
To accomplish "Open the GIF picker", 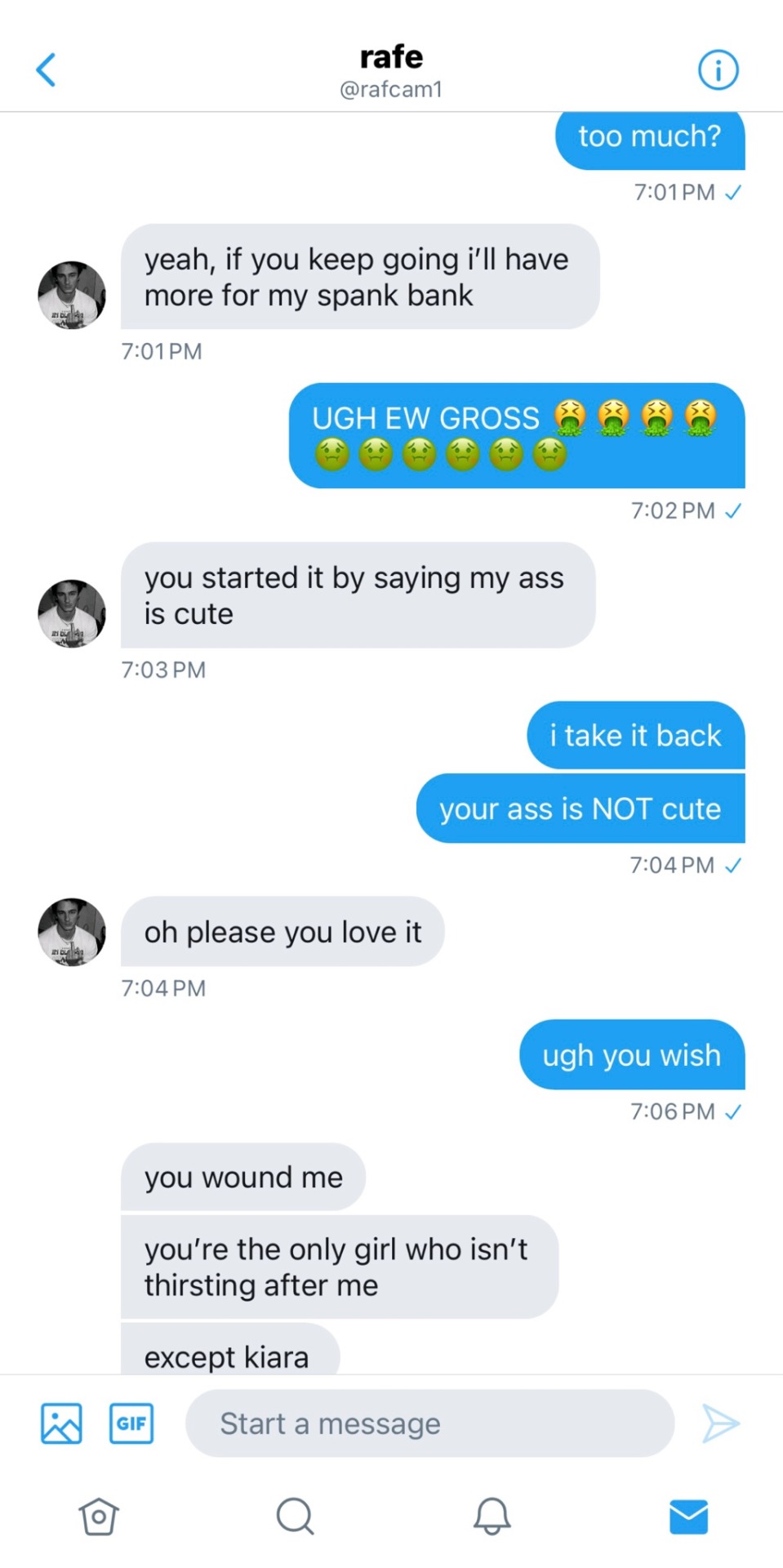I will [131, 1423].
